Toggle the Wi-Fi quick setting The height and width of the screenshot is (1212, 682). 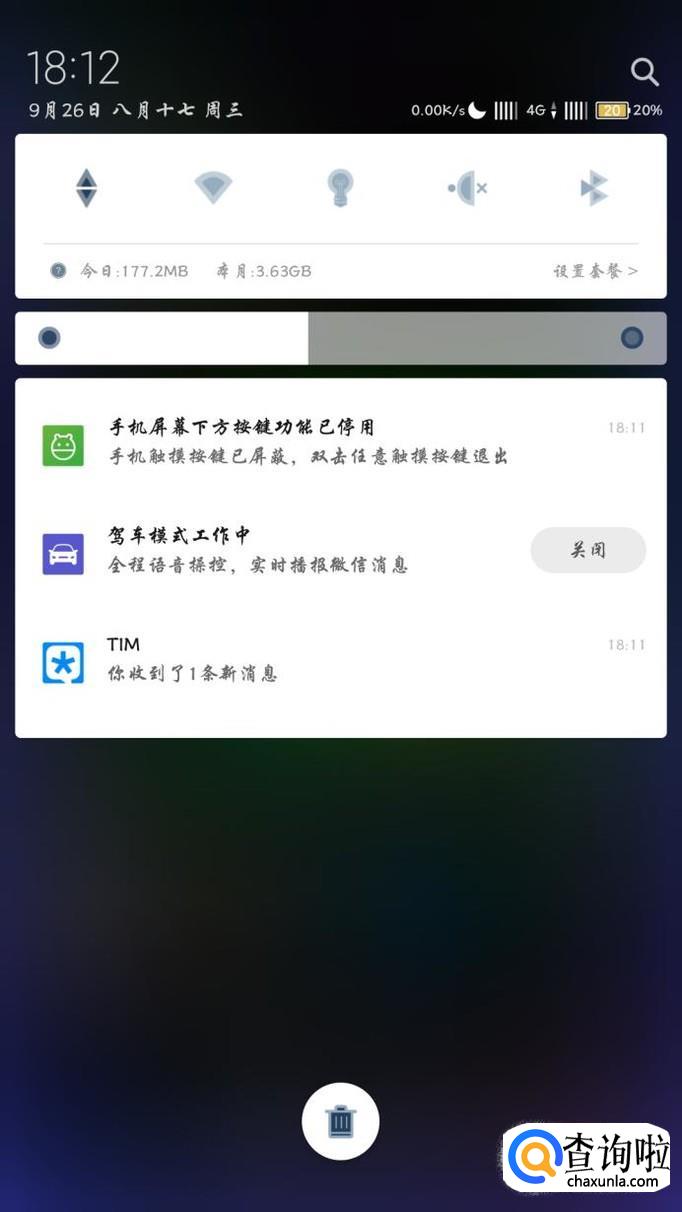pos(213,187)
